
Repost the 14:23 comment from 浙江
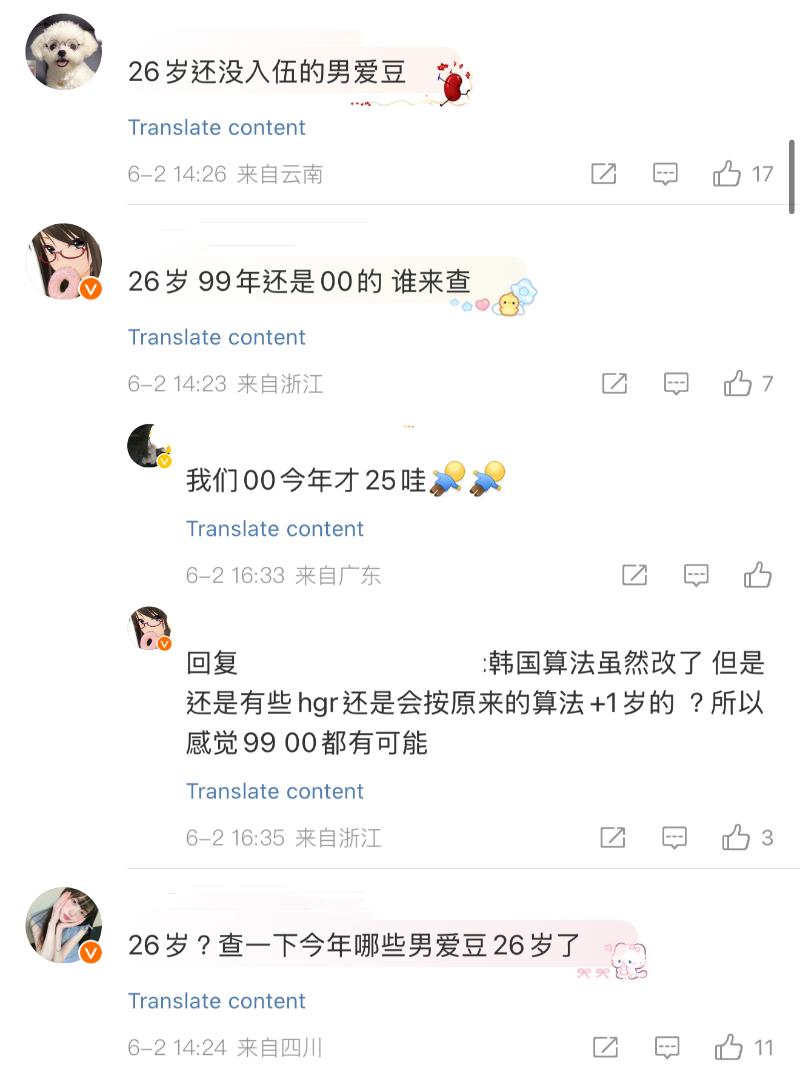pyautogui.click(x=614, y=383)
